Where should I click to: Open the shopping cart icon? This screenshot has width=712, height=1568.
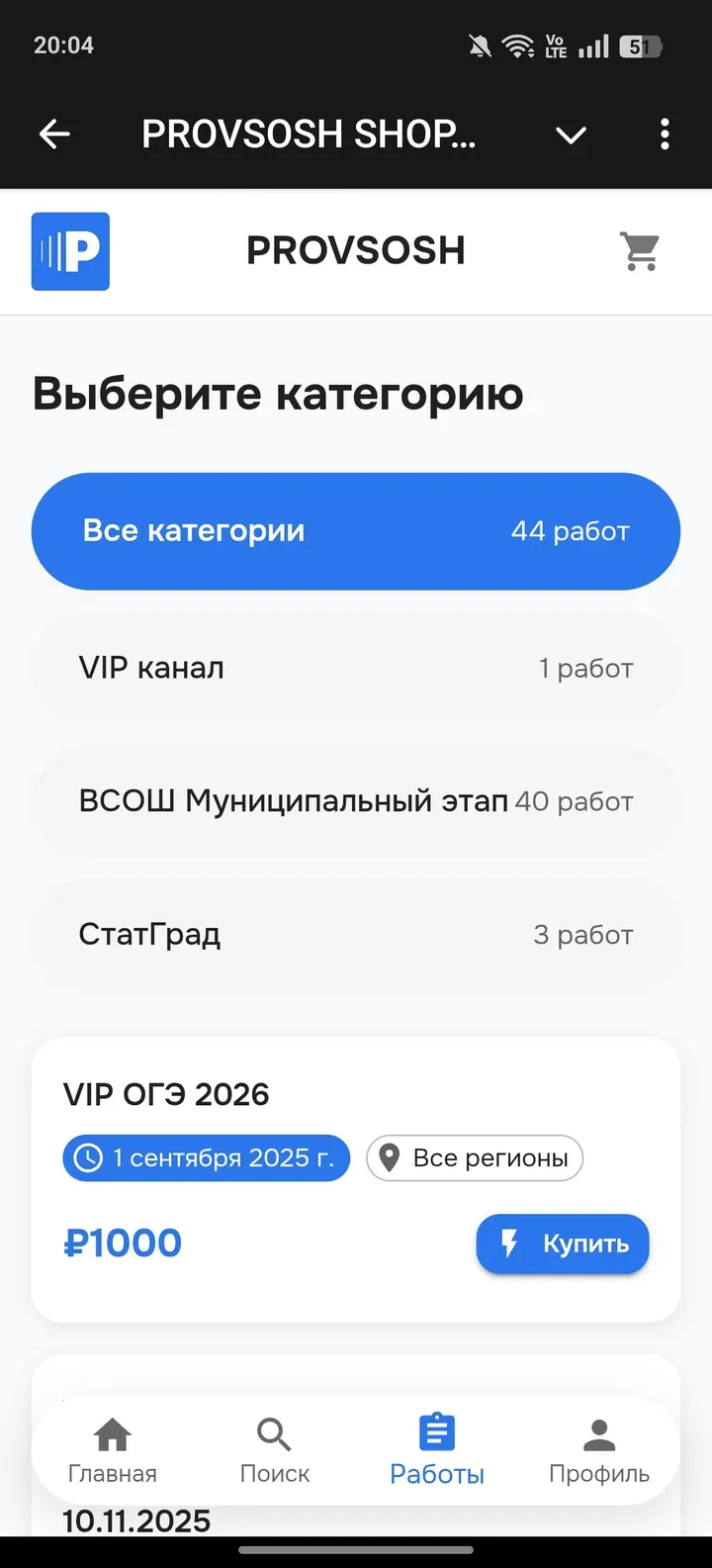pyautogui.click(x=640, y=251)
